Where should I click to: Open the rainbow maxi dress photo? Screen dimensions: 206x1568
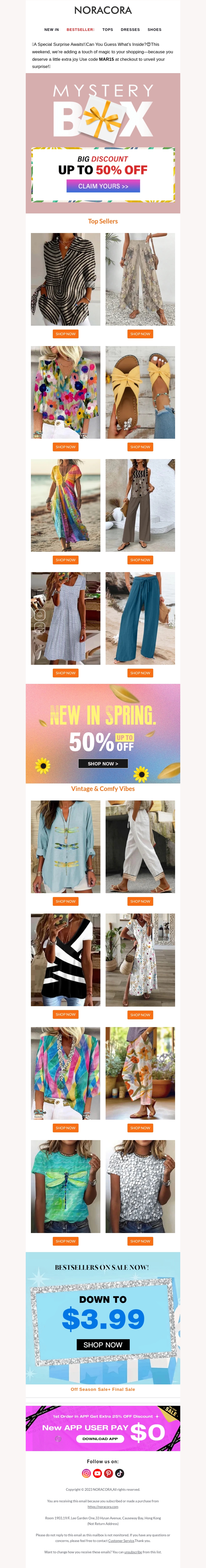[x=66, y=505]
